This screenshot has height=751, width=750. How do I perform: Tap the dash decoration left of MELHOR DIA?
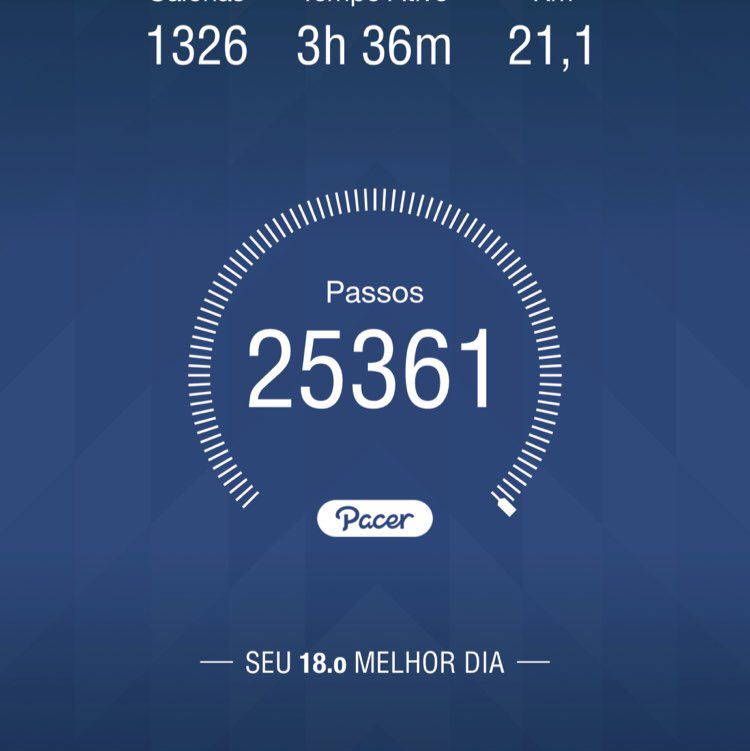pyautogui.click(x=216, y=660)
